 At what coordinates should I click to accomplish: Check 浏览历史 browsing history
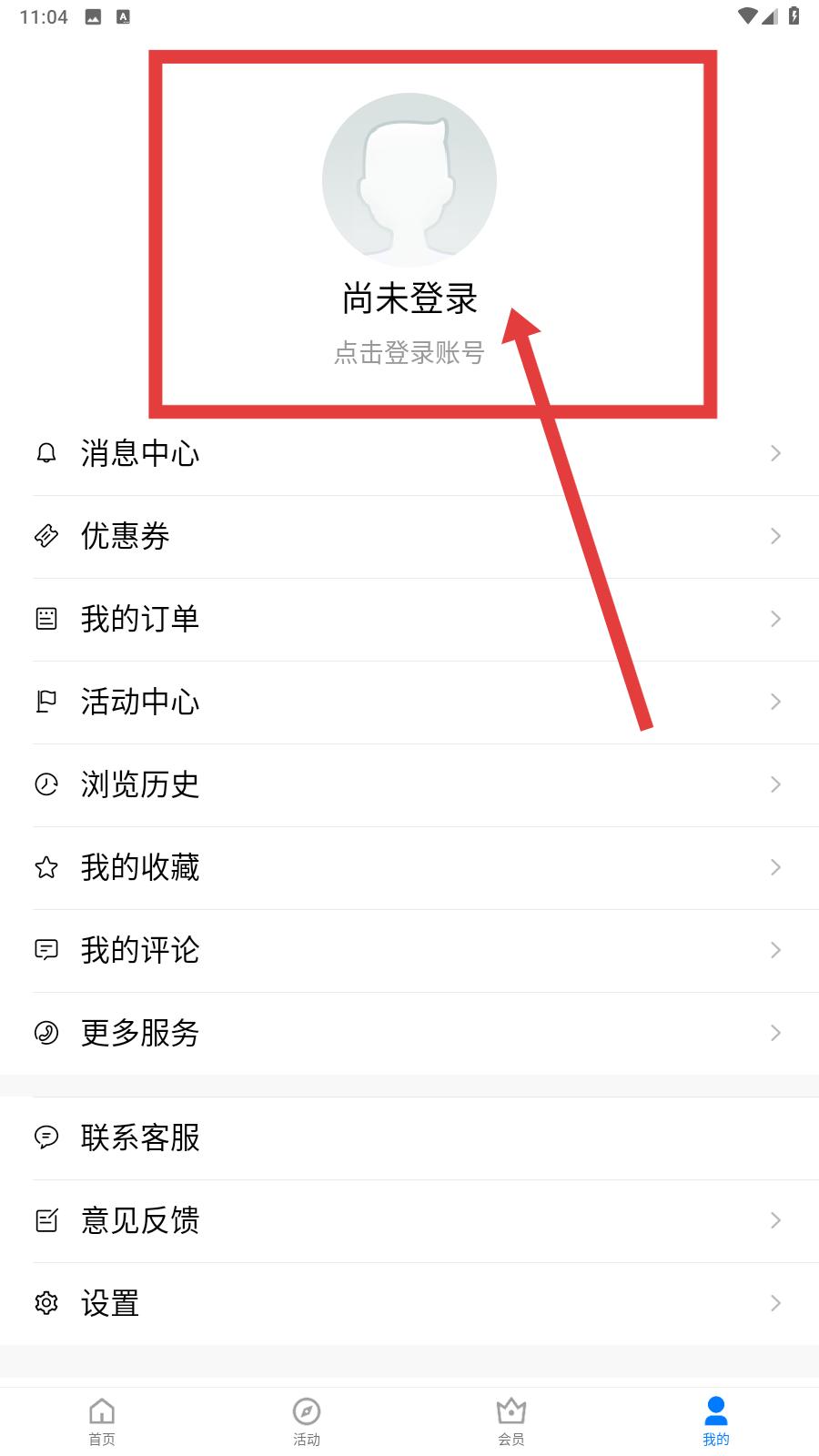tap(409, 784)
